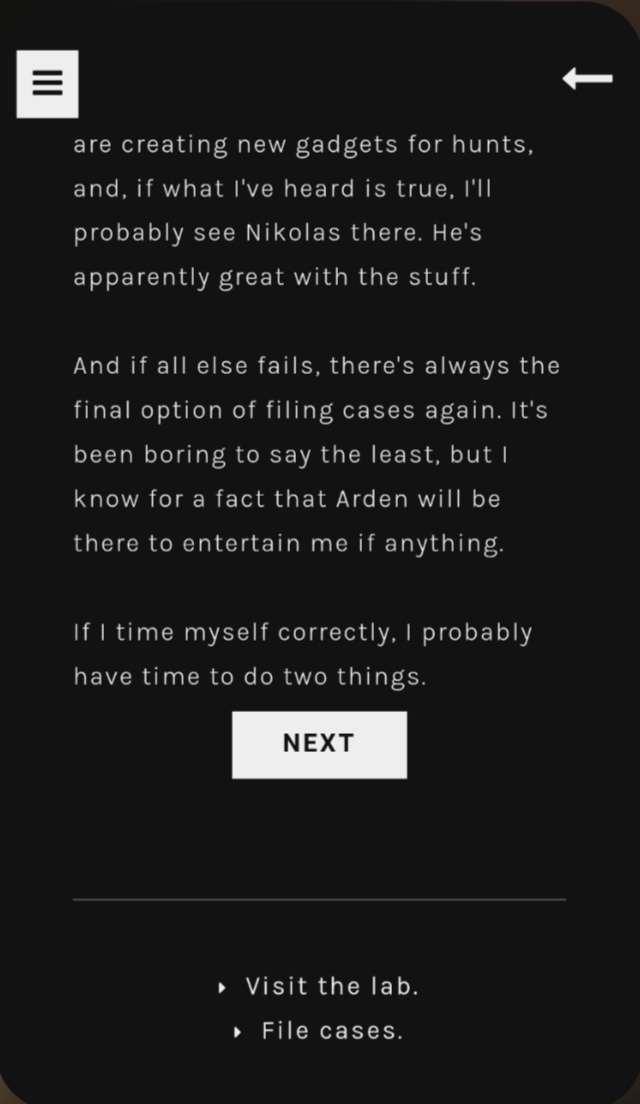Choose Visit the lab option
The image size is (640, 1104).
[330, 986]
